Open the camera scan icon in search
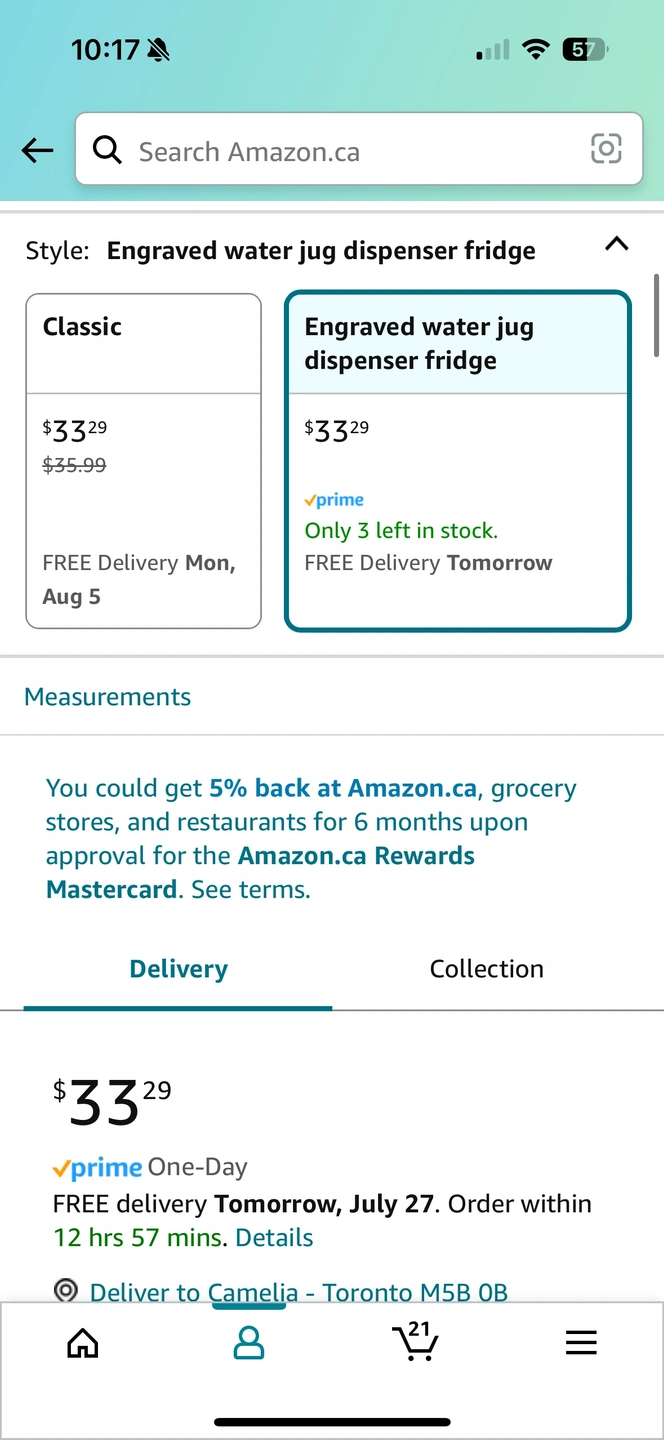Screen dimensions: 664x1440 point(606,149)
